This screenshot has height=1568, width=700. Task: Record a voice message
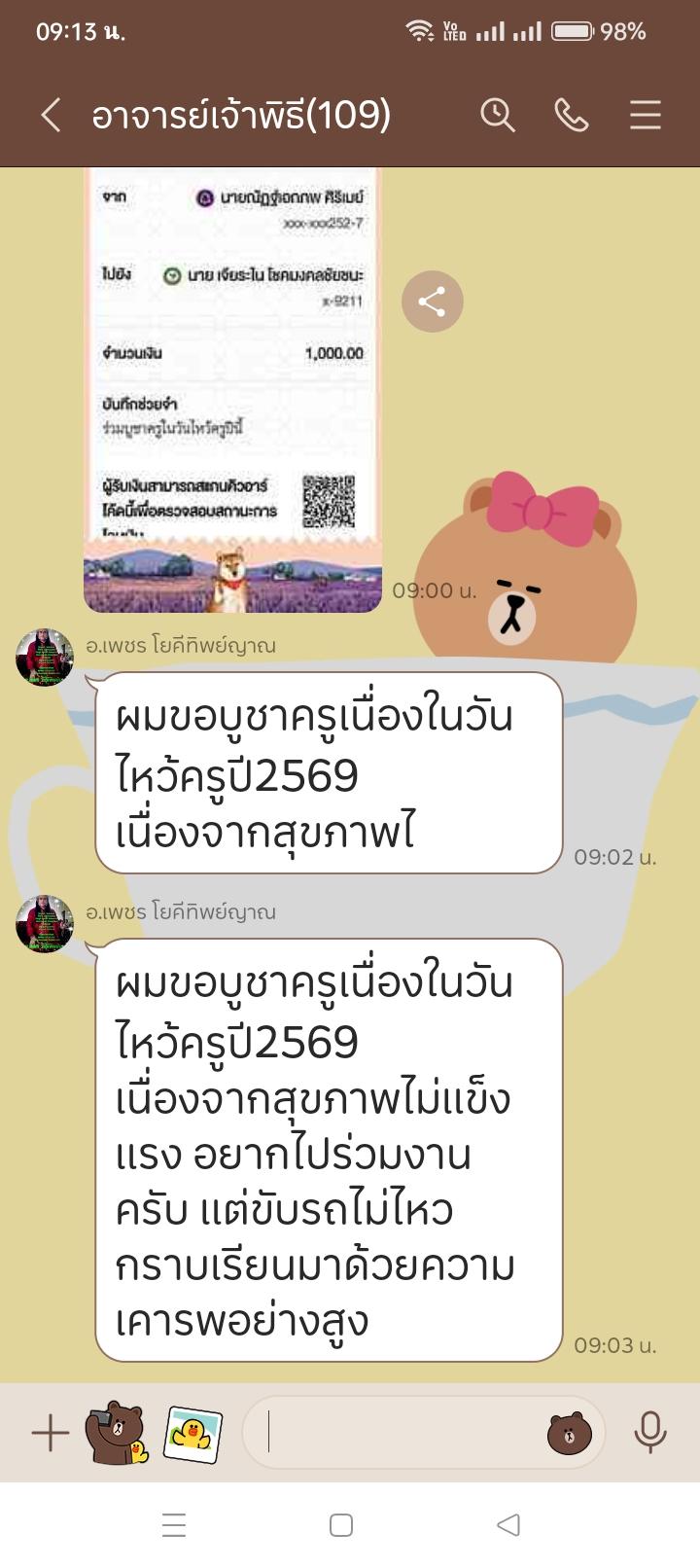pyautogui.click(x=649, y=1433)
